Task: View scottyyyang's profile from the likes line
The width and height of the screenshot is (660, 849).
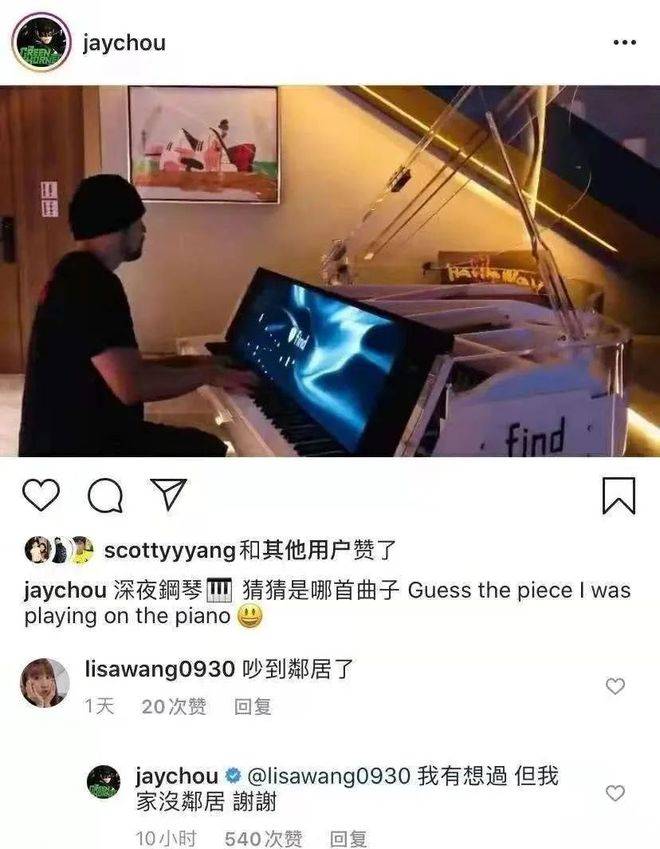Action: click(x=168, y=549)
